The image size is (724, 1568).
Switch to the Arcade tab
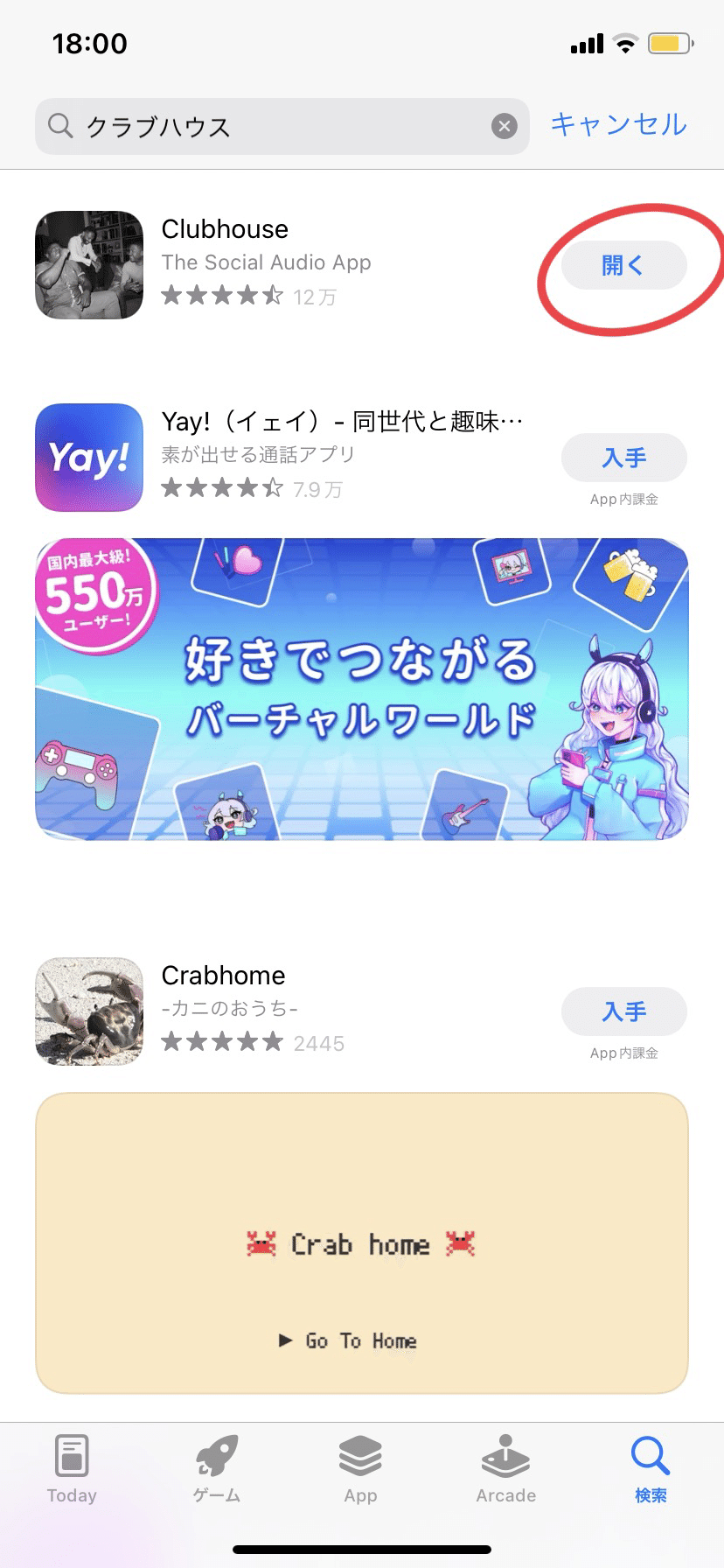(x=506, y=1469)
